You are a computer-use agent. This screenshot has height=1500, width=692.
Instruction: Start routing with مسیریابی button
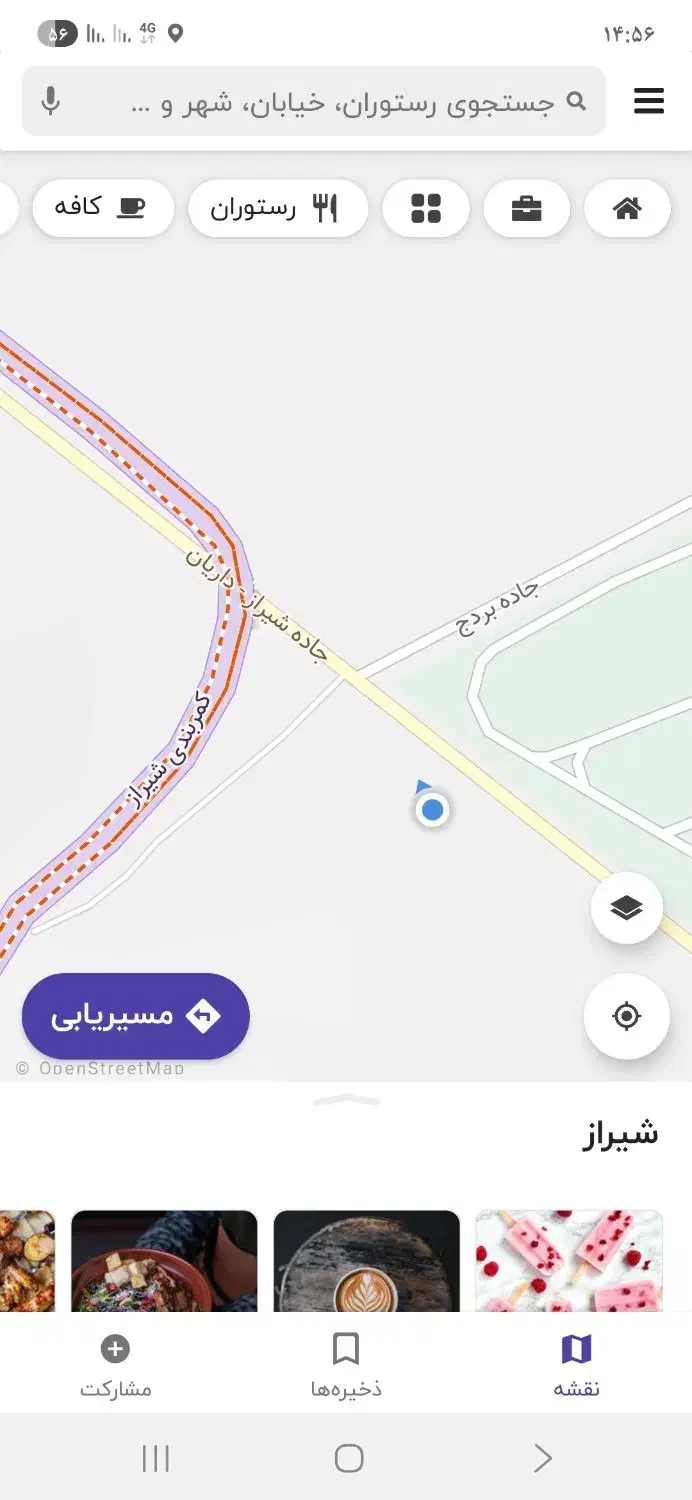point(136,1016)
